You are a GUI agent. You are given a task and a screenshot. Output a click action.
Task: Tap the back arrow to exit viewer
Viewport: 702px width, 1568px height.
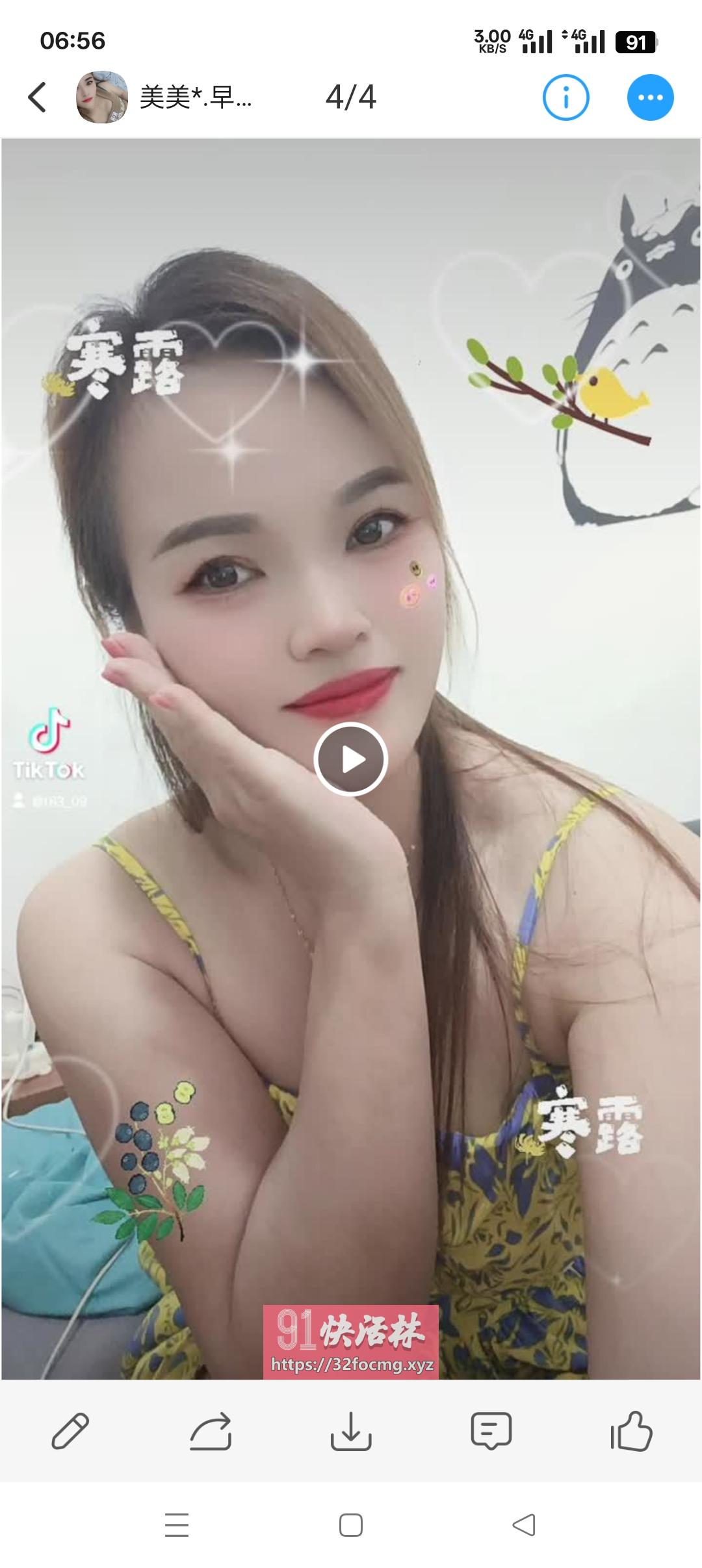click(x=37, y=99)
